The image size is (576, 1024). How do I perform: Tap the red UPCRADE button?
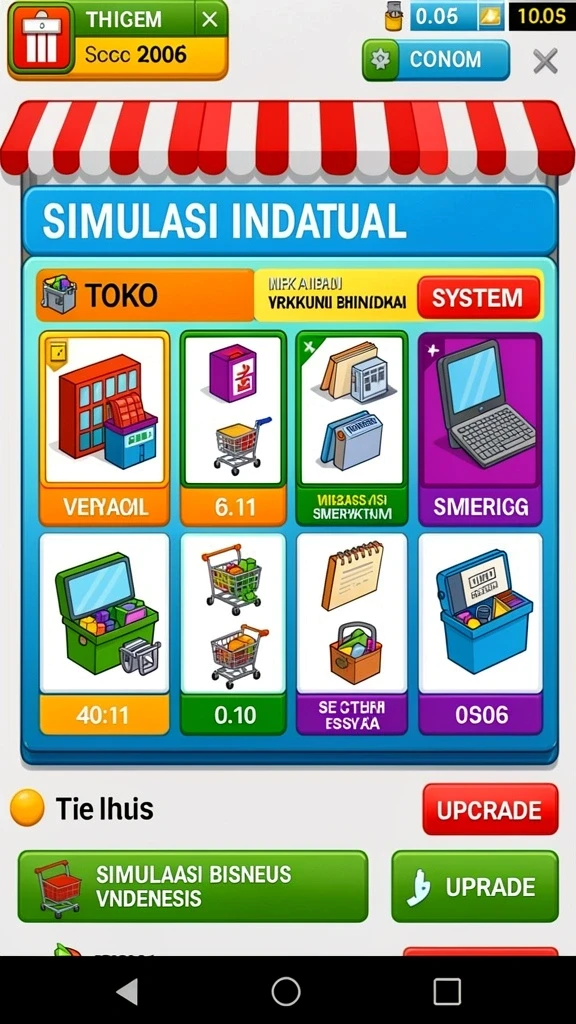[x=490, y=810]
